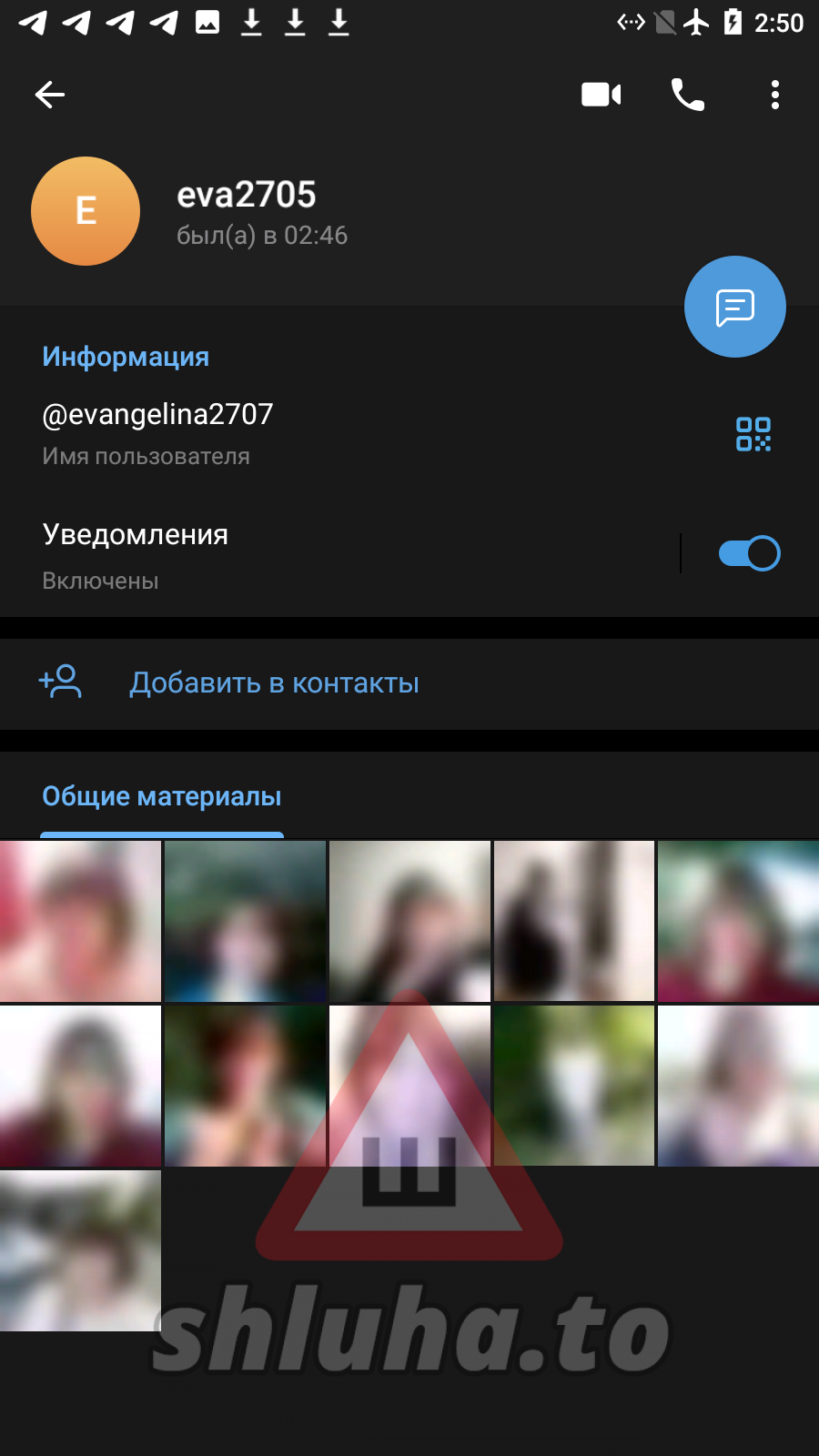Open the three-dot overflow menu
Viewport: 819px width, 1456px height.
[774, 95]
